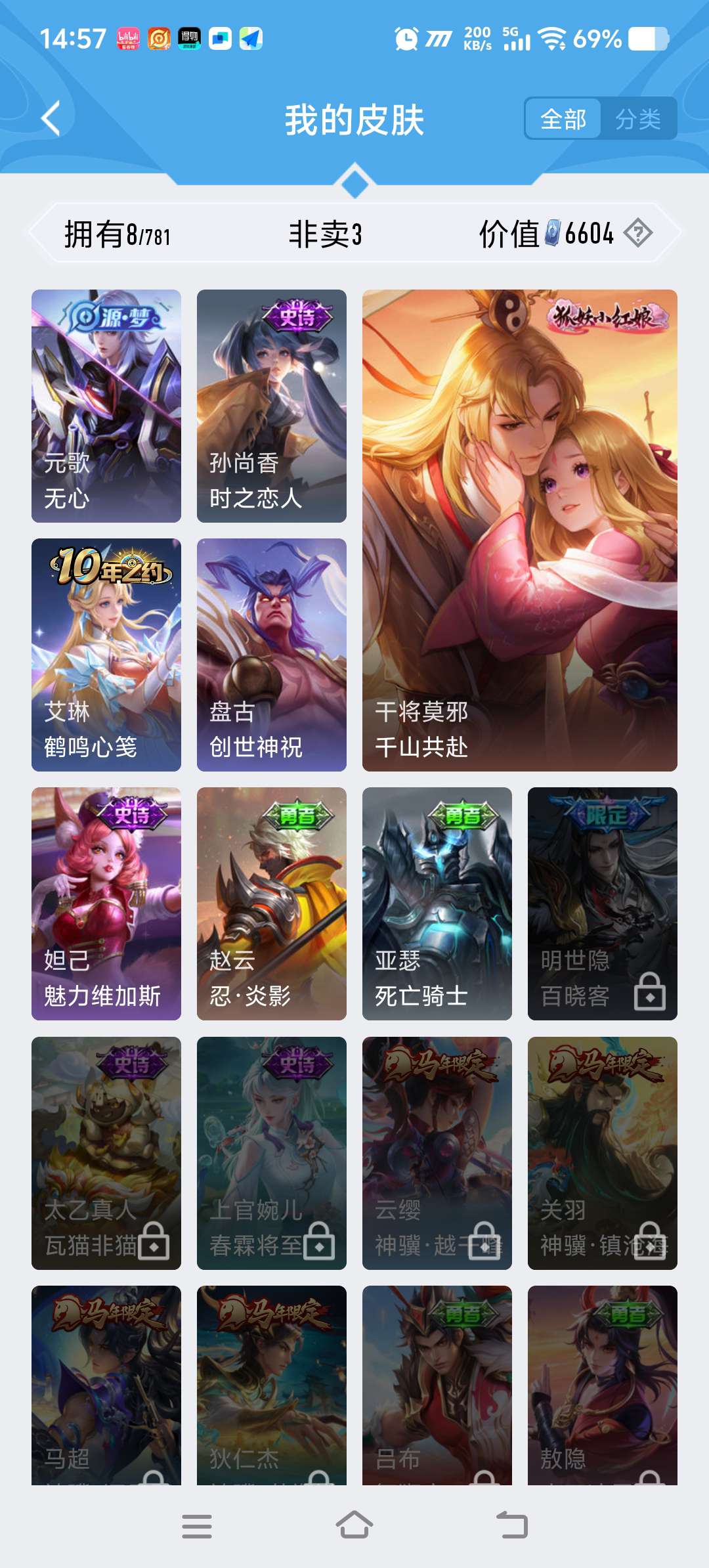709x1568 pixels.
Task: Select the 全部 segment
Action: click(563, 119)
